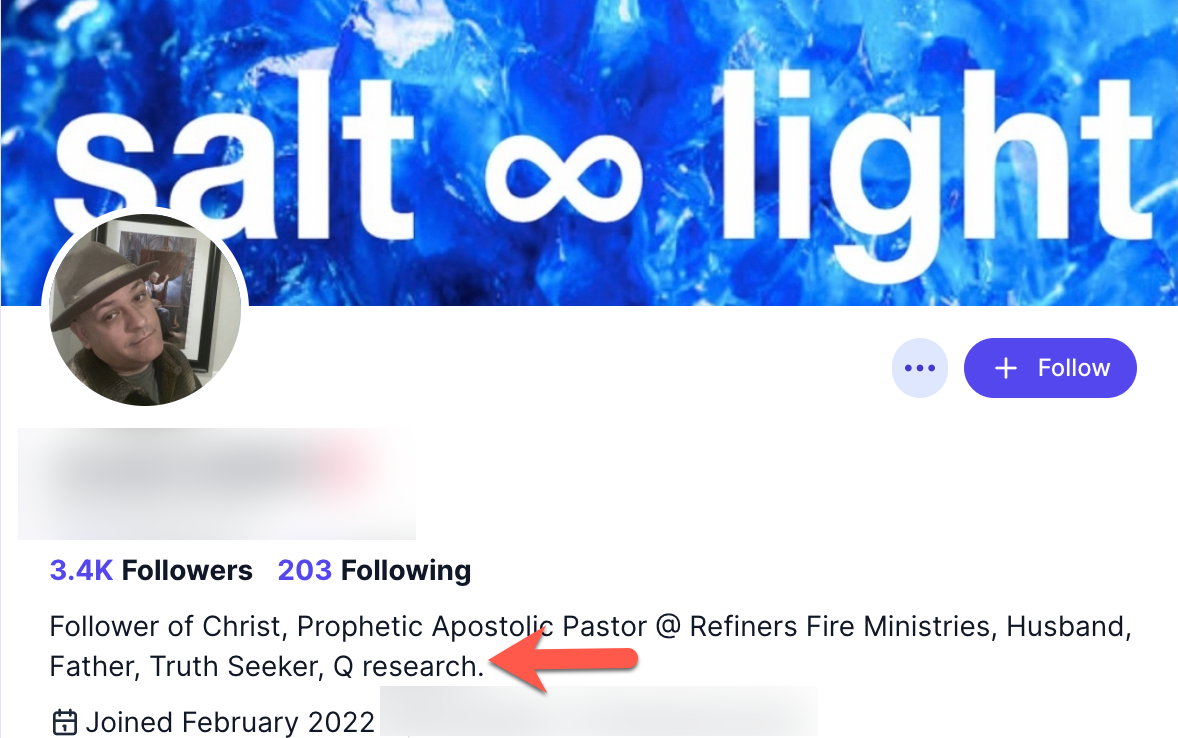Open the three-dot more options menu
Screen dimensions: 1178x738
[x=919, y=368]
